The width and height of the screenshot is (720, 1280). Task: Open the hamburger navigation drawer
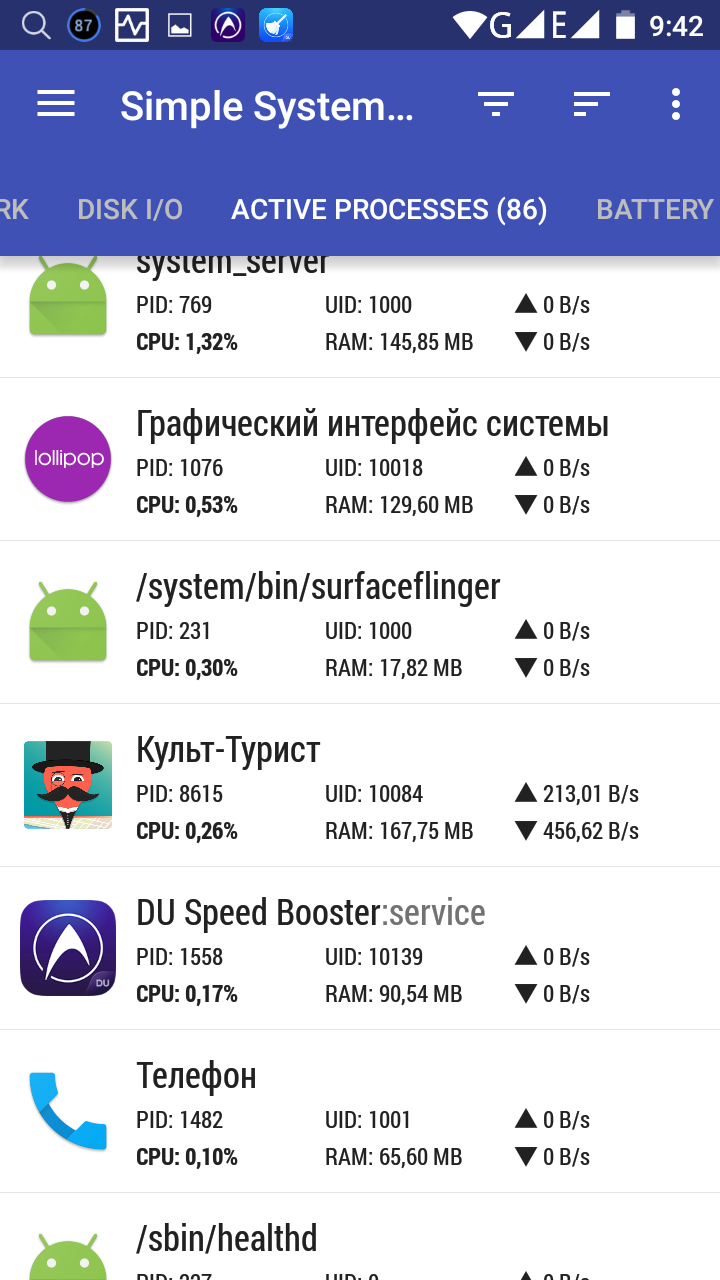point(56,104)
